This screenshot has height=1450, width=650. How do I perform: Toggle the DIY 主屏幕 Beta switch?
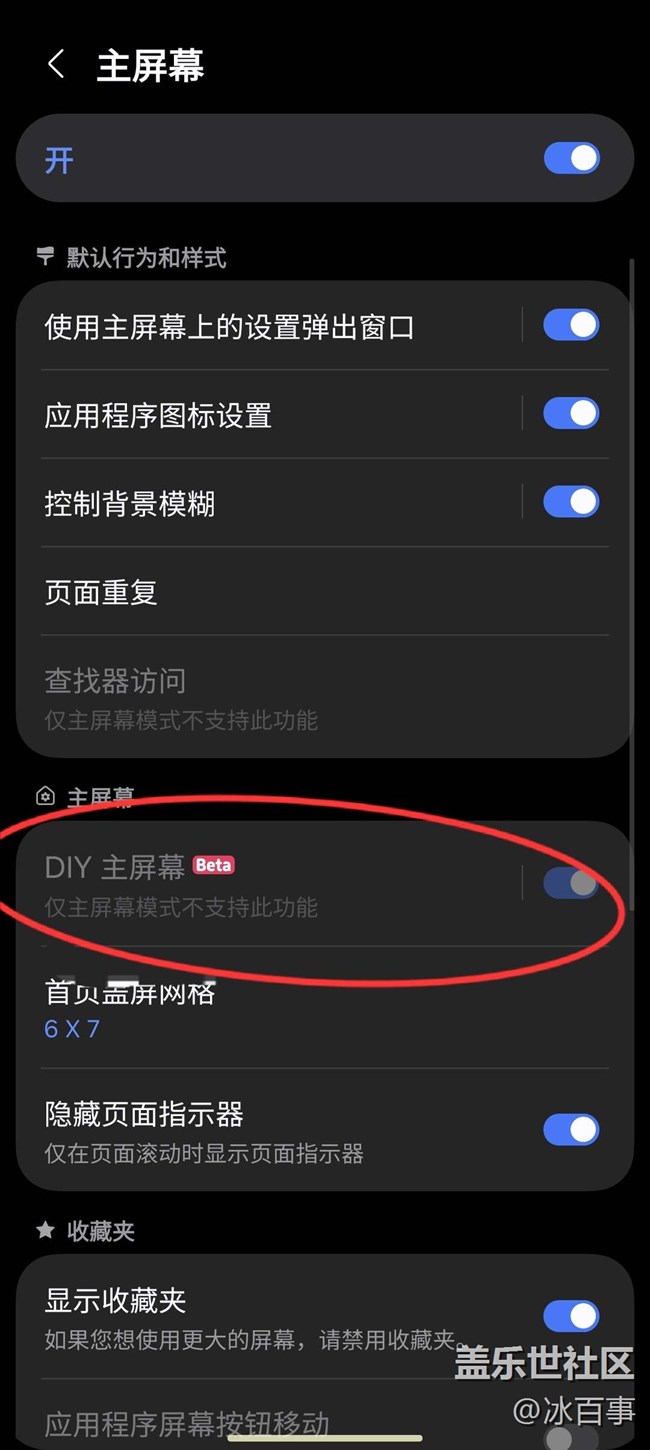tap(571, 882)
